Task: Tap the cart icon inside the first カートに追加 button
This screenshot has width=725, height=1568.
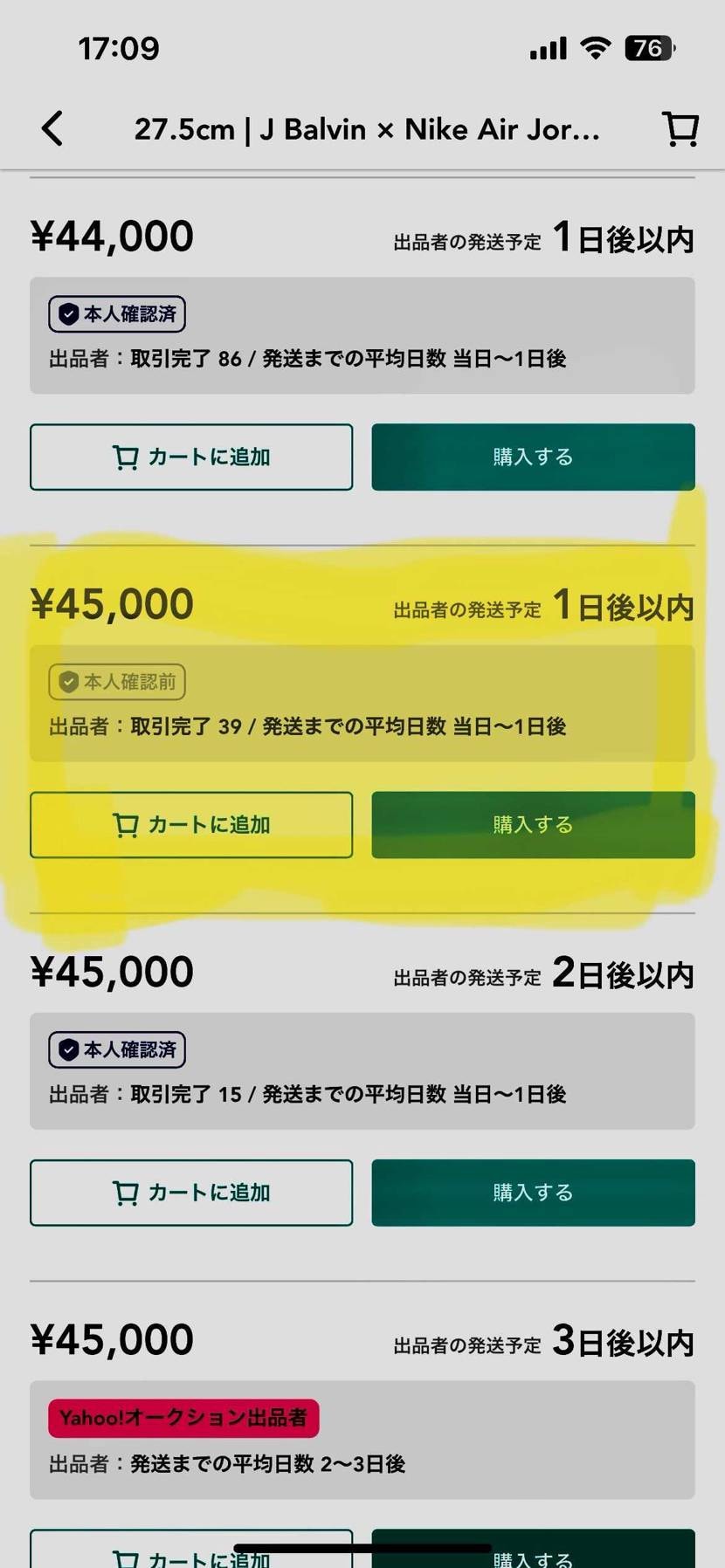Action: (126, 457)
